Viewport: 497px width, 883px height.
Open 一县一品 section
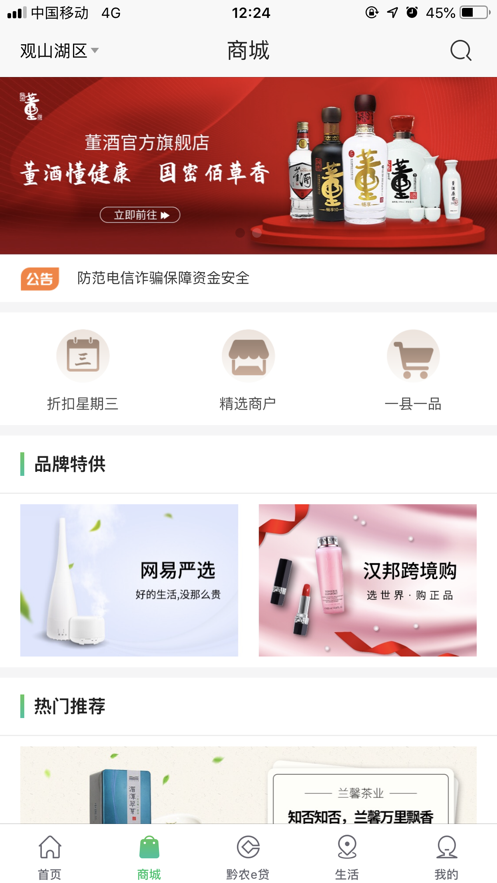413,371
